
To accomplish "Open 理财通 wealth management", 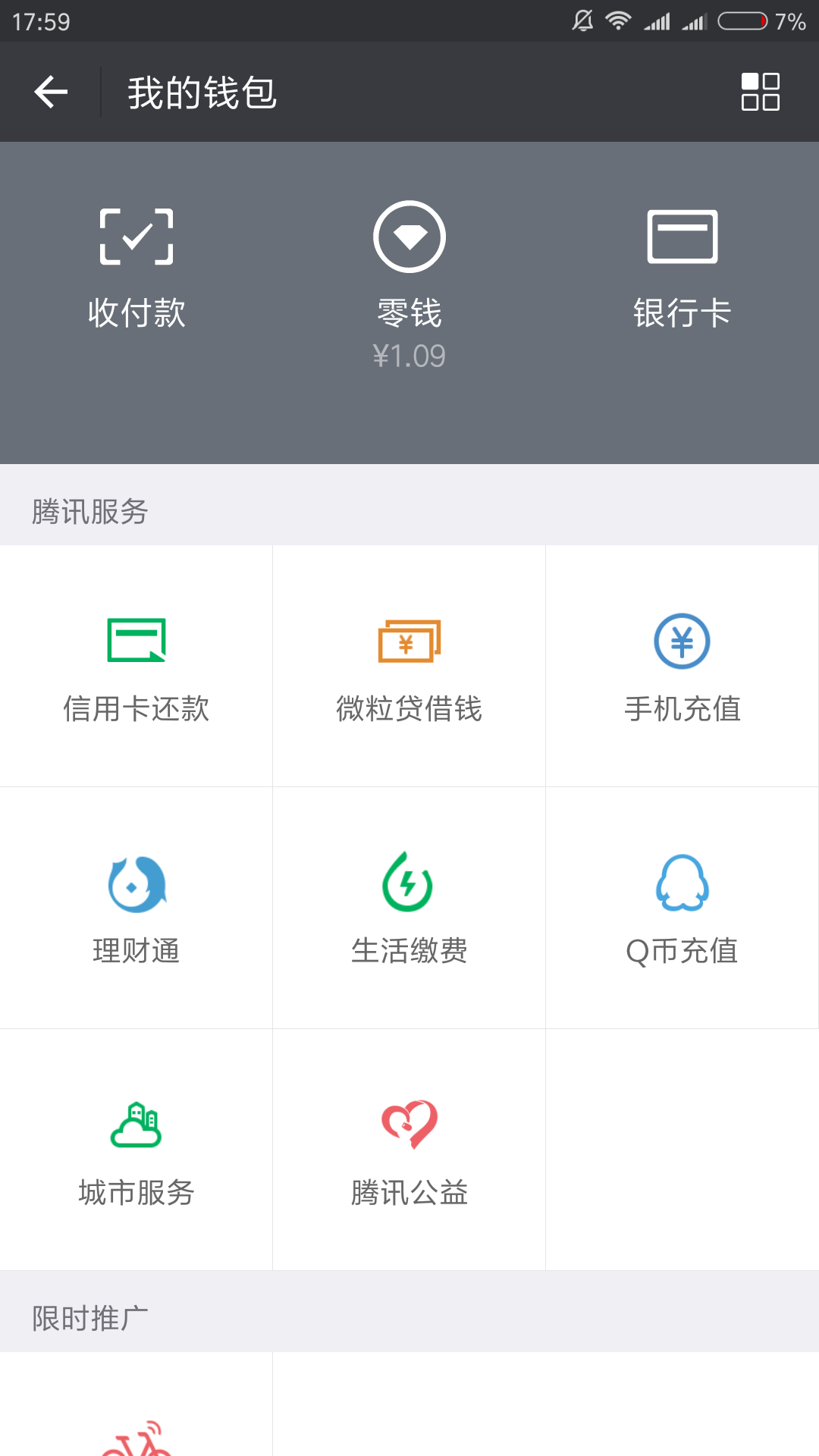I will click(136, 908).
